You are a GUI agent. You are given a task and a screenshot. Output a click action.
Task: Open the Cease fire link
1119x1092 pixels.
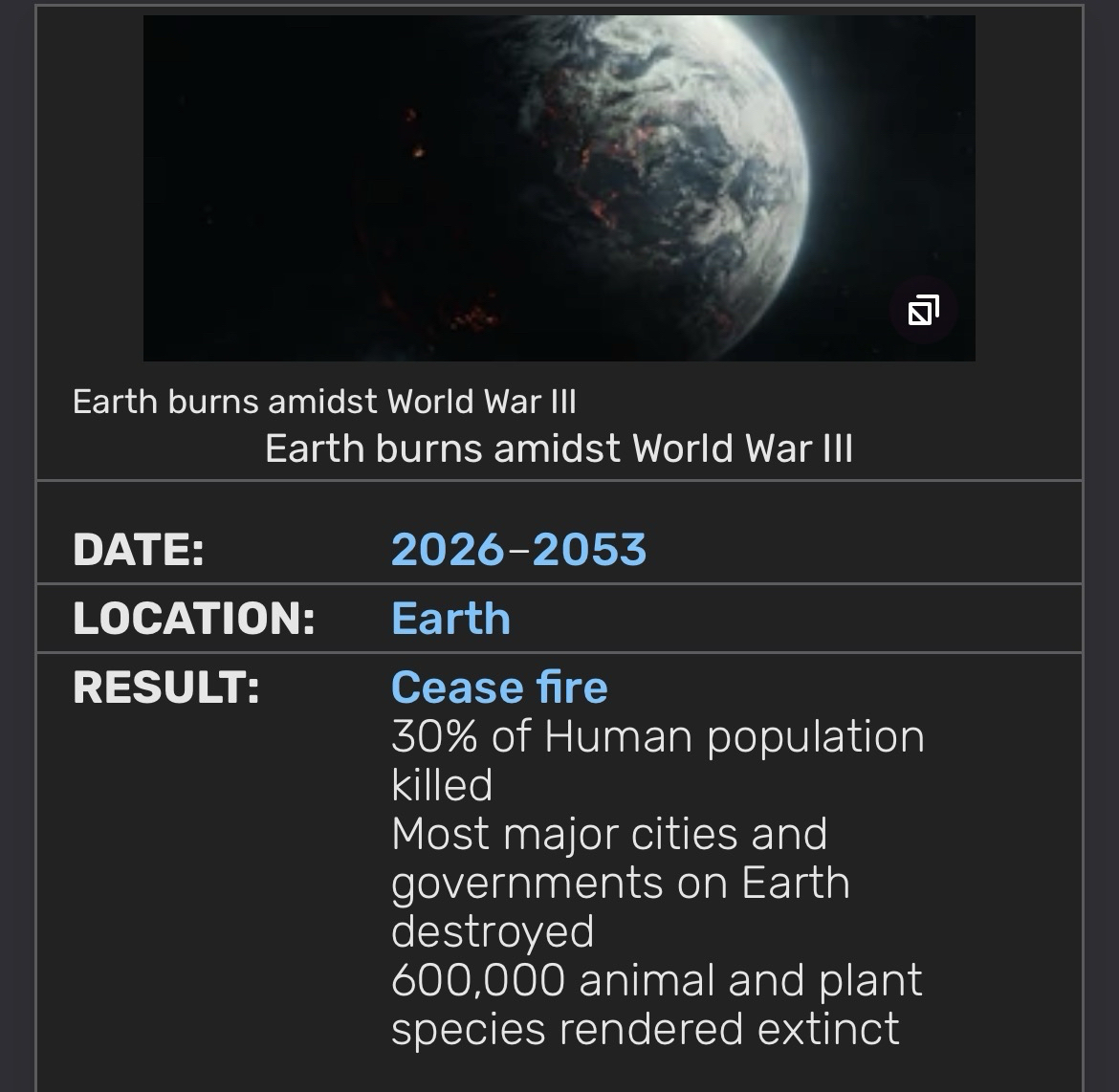point(499,688)
